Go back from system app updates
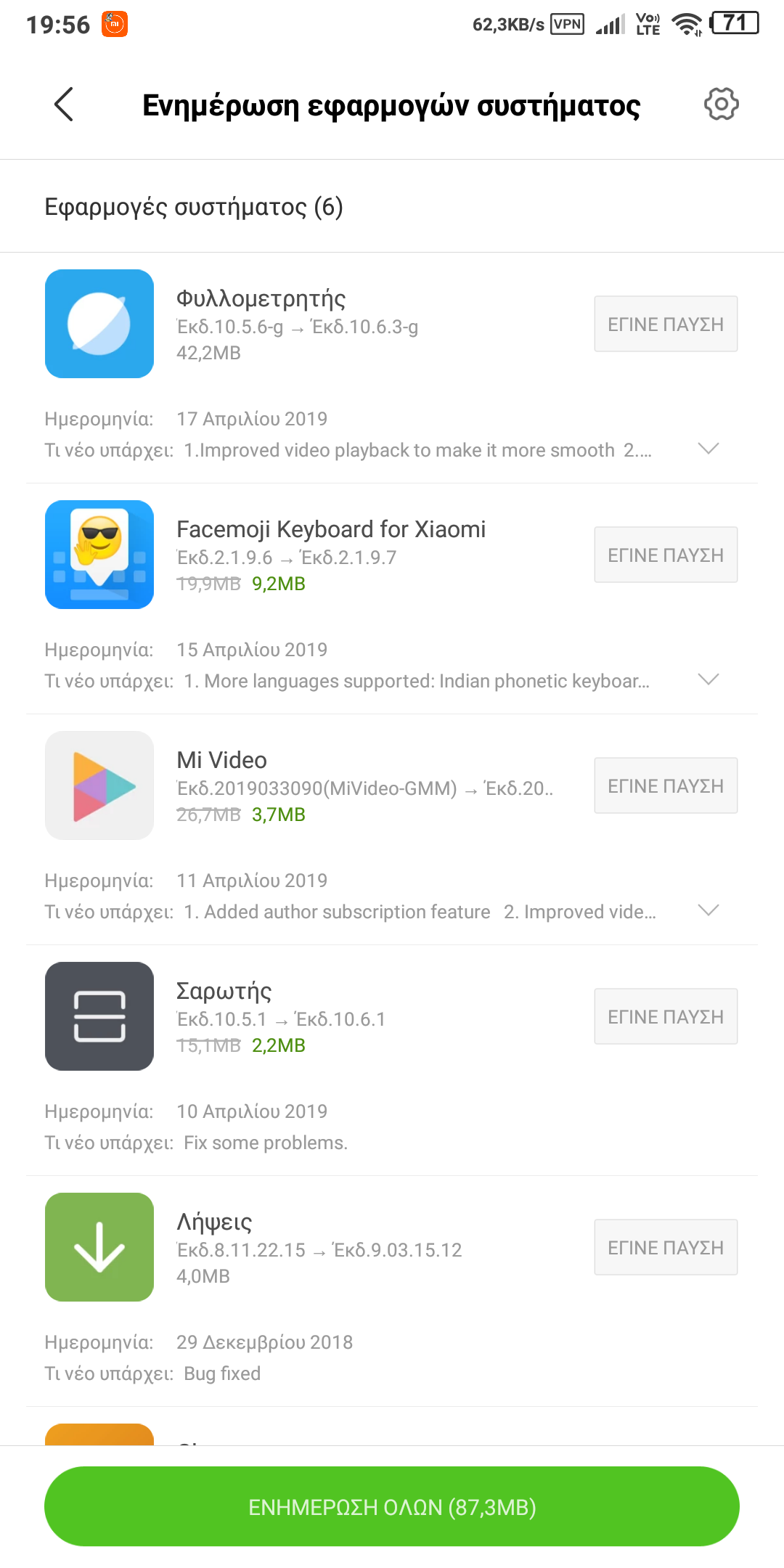 click(x=64, y=105)
